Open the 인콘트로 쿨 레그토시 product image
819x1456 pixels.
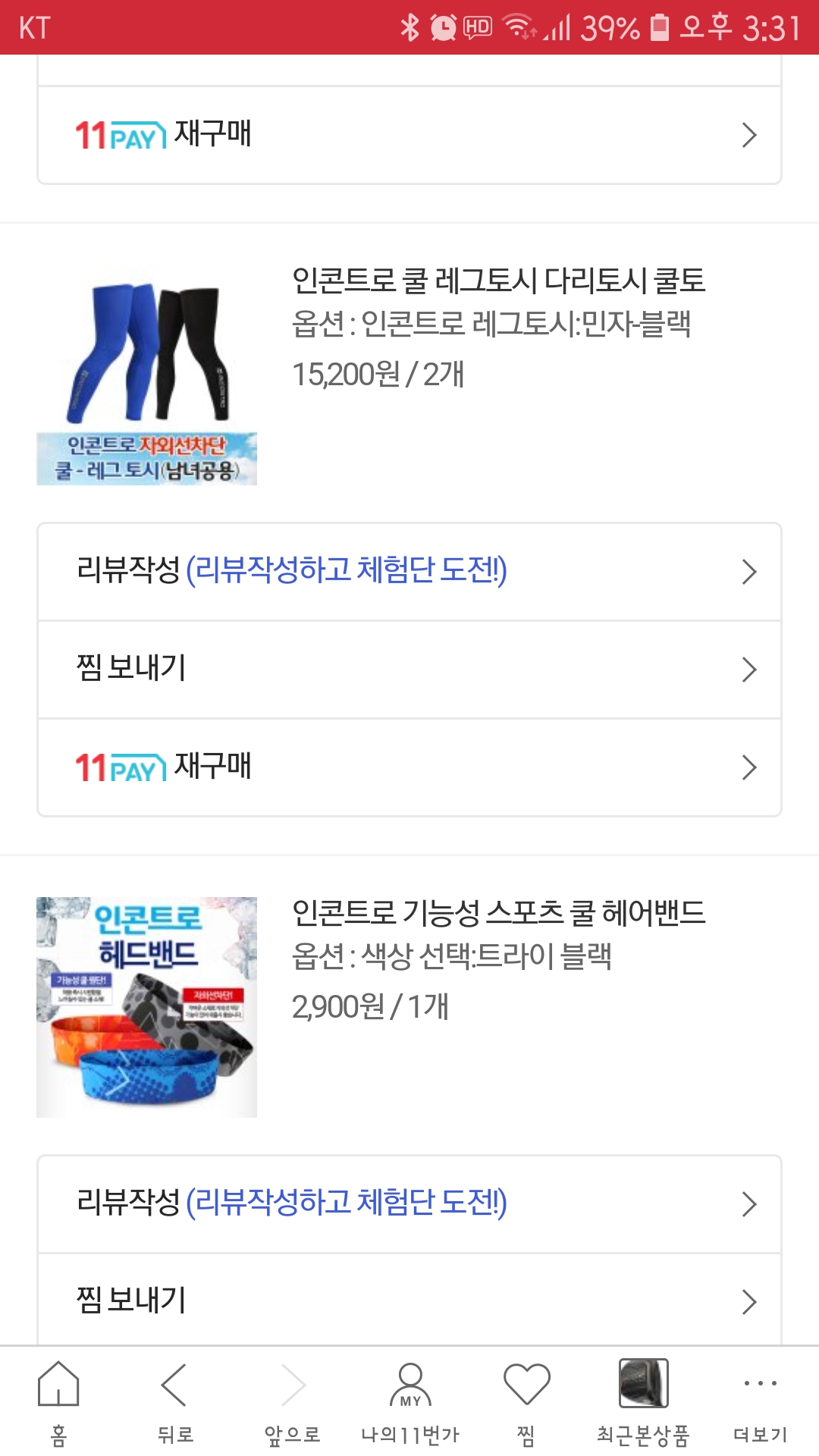(x=146, y=375)
